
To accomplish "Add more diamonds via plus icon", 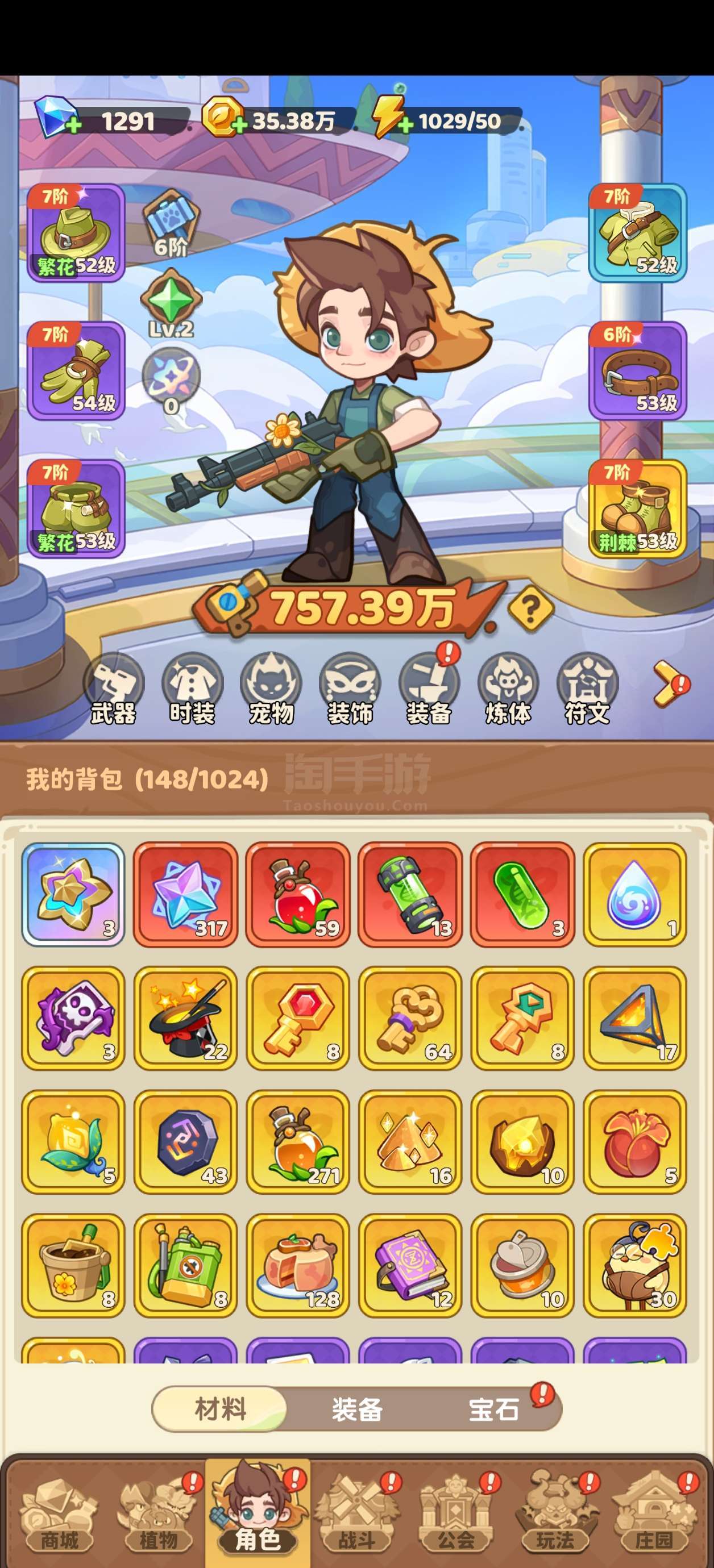I will coord(73,126).
